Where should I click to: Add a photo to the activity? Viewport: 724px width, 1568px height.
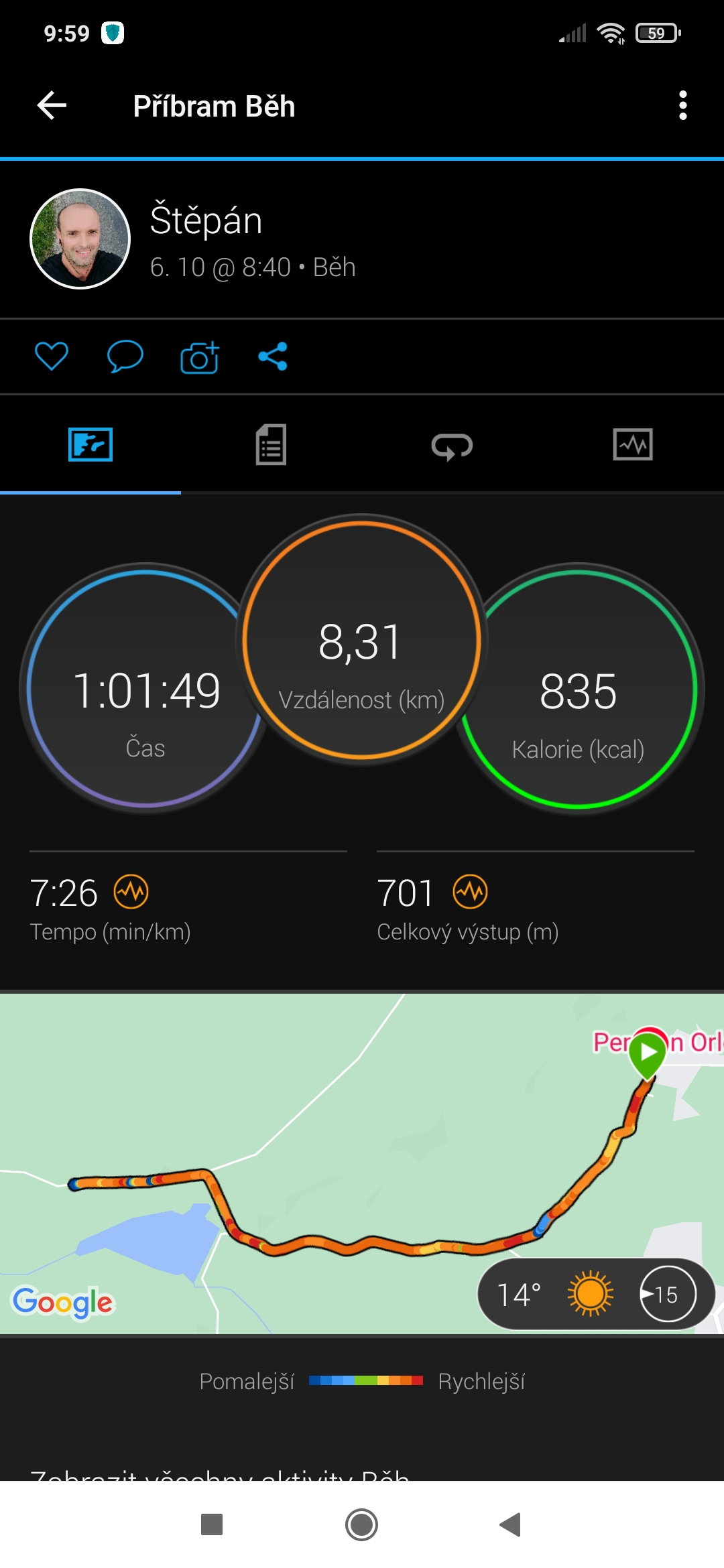[x=199, y=357]
